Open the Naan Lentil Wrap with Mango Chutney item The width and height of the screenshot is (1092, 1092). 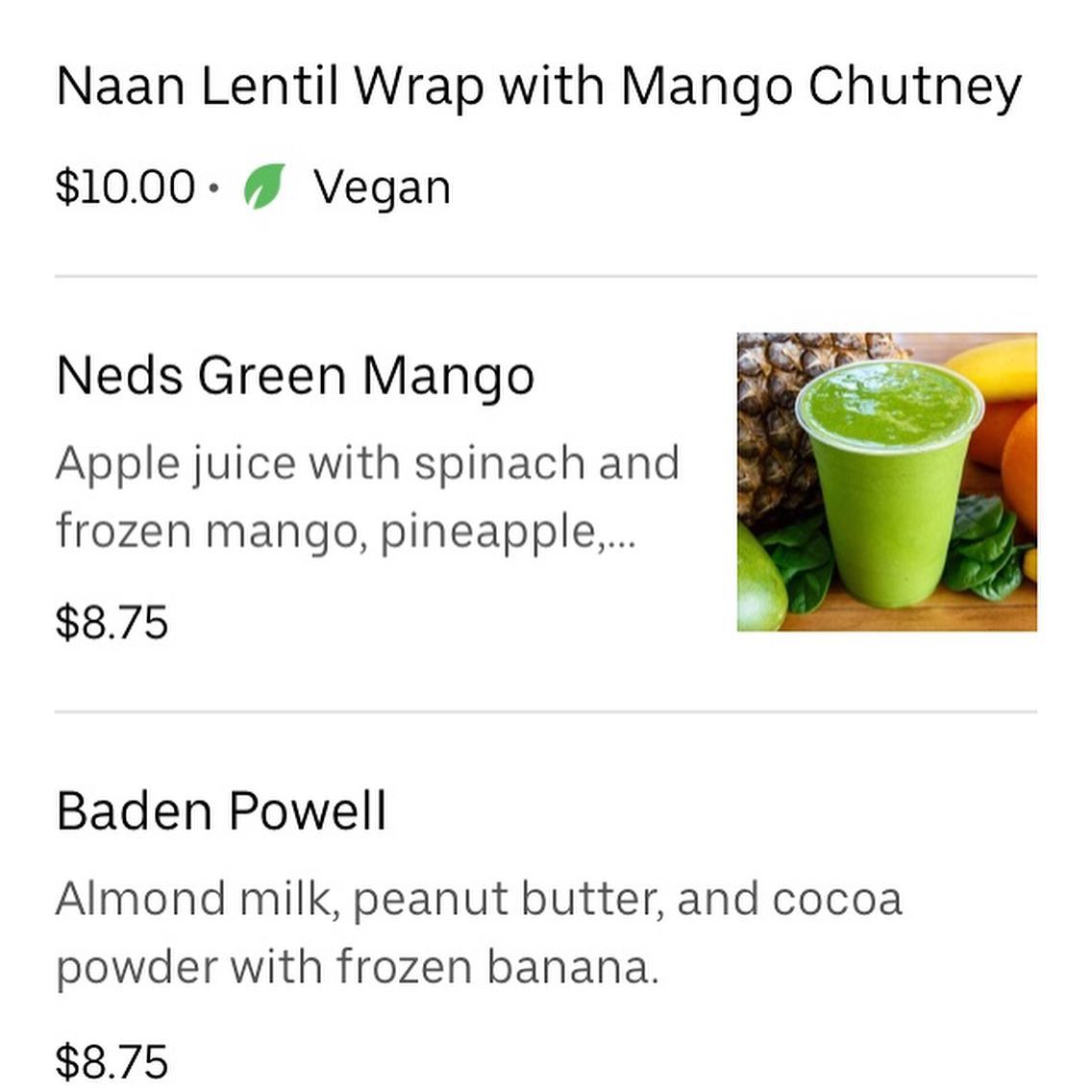tap(538, 87)
